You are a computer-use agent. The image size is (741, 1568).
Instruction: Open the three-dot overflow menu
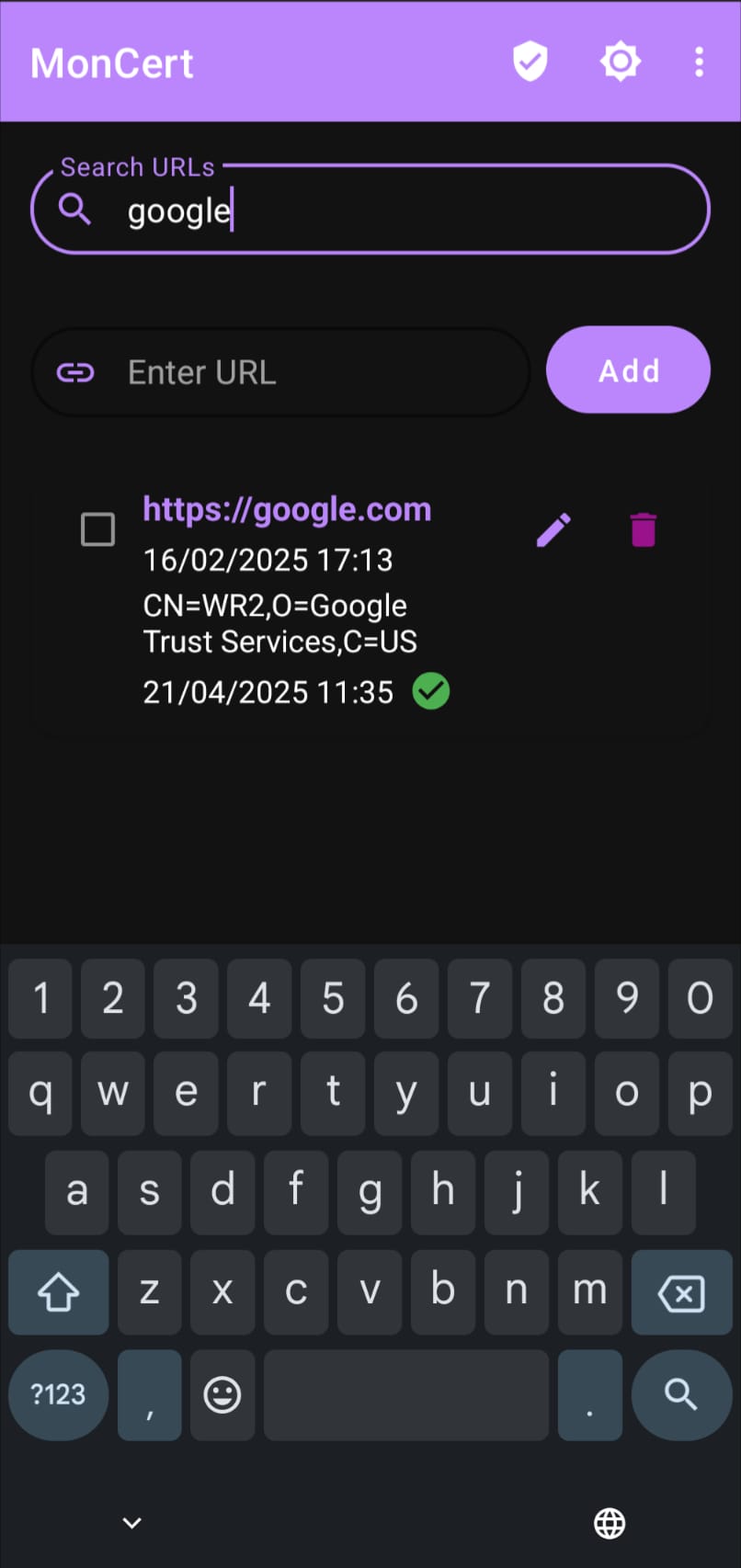tap(699, 62)
